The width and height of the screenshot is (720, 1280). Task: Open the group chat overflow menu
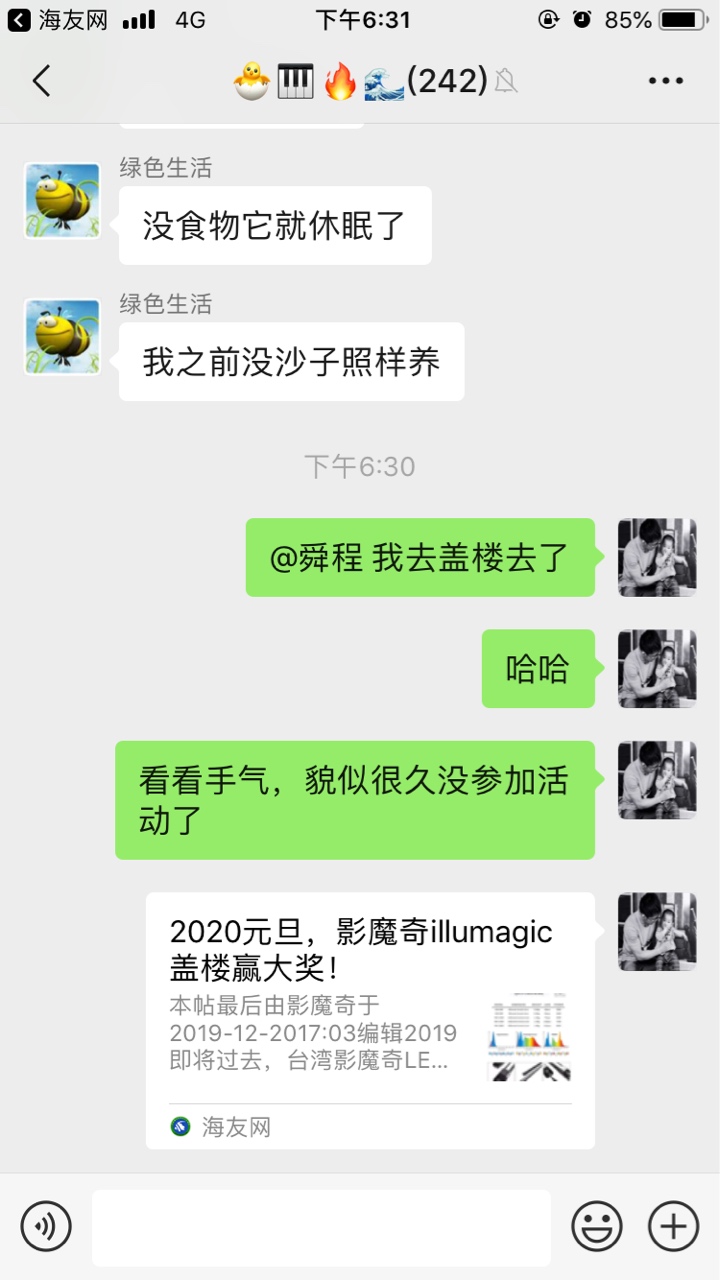coord(665,81)
